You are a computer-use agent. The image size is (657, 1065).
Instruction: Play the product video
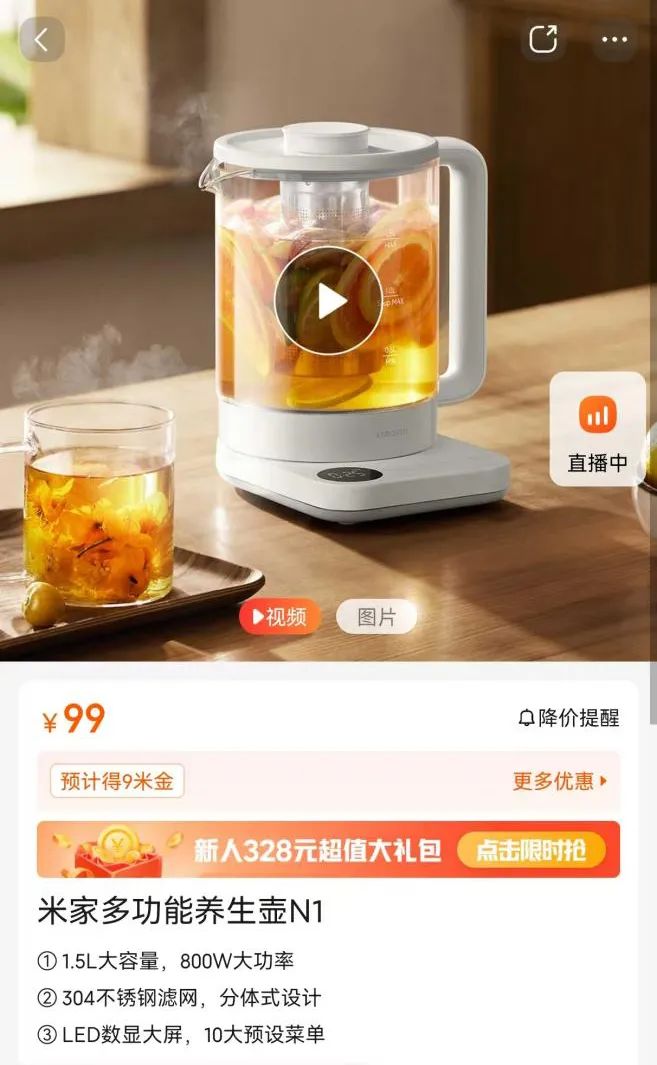pos(328,301)
